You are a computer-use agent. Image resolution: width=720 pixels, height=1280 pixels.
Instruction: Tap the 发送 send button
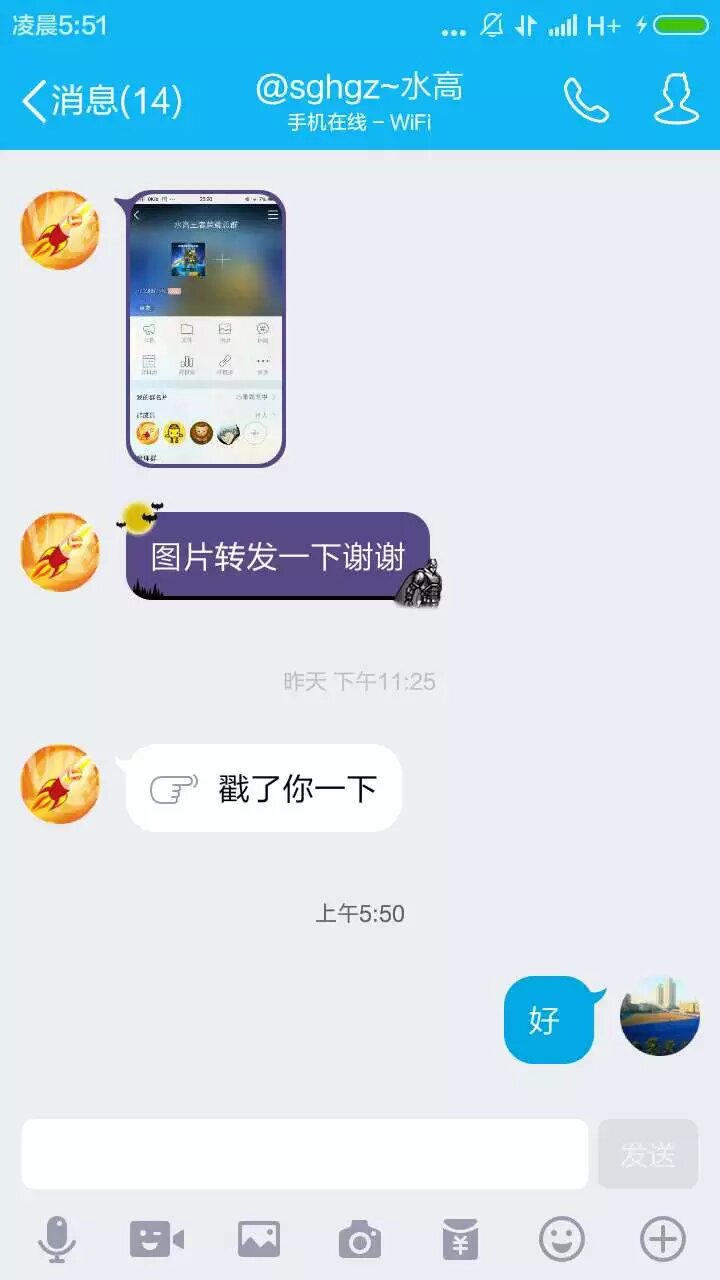(648, 1154)
